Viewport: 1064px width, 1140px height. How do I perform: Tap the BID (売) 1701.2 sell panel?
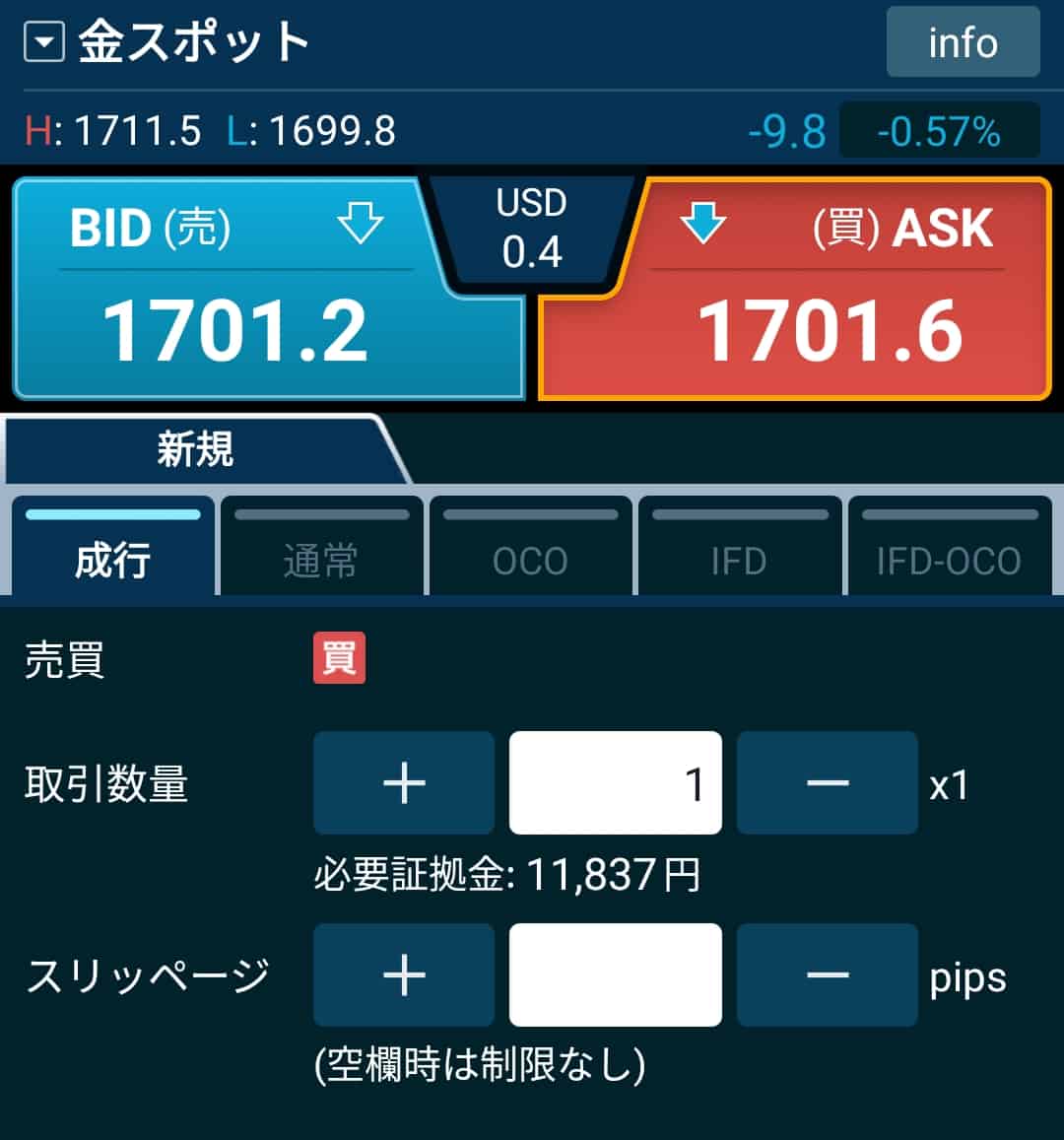point(236,296)
